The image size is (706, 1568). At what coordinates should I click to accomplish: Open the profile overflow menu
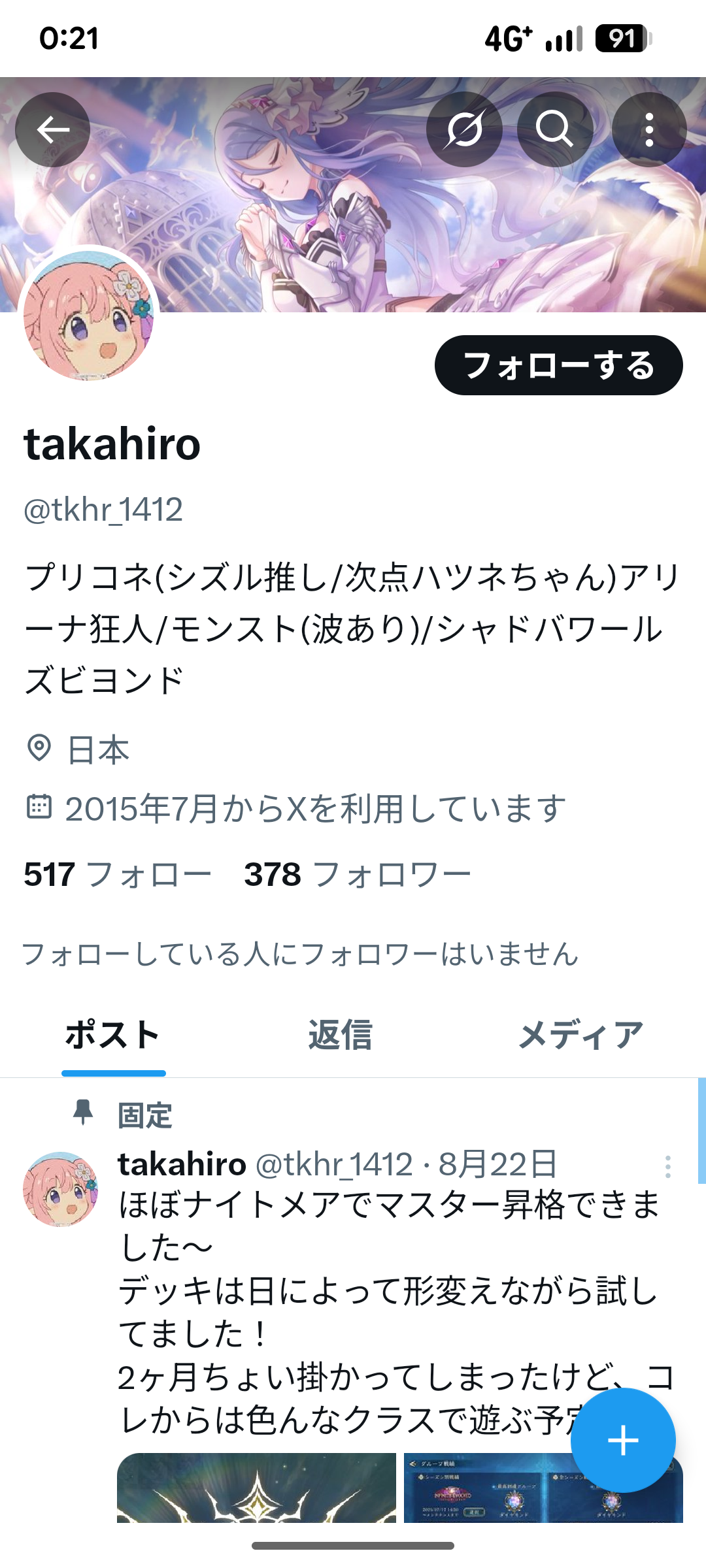(x=648, y=129)
